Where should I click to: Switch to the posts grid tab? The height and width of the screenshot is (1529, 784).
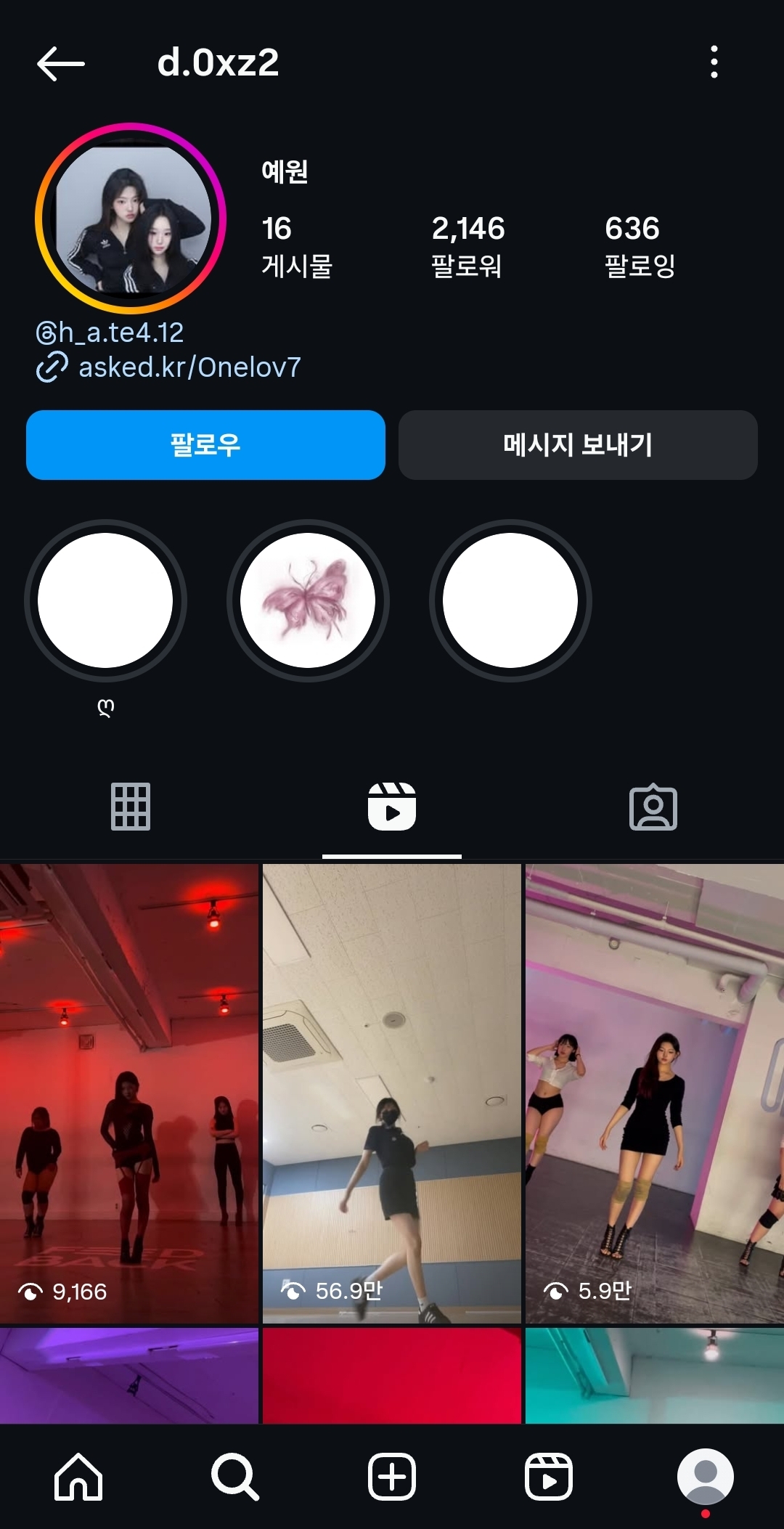(x=131, y=807)
